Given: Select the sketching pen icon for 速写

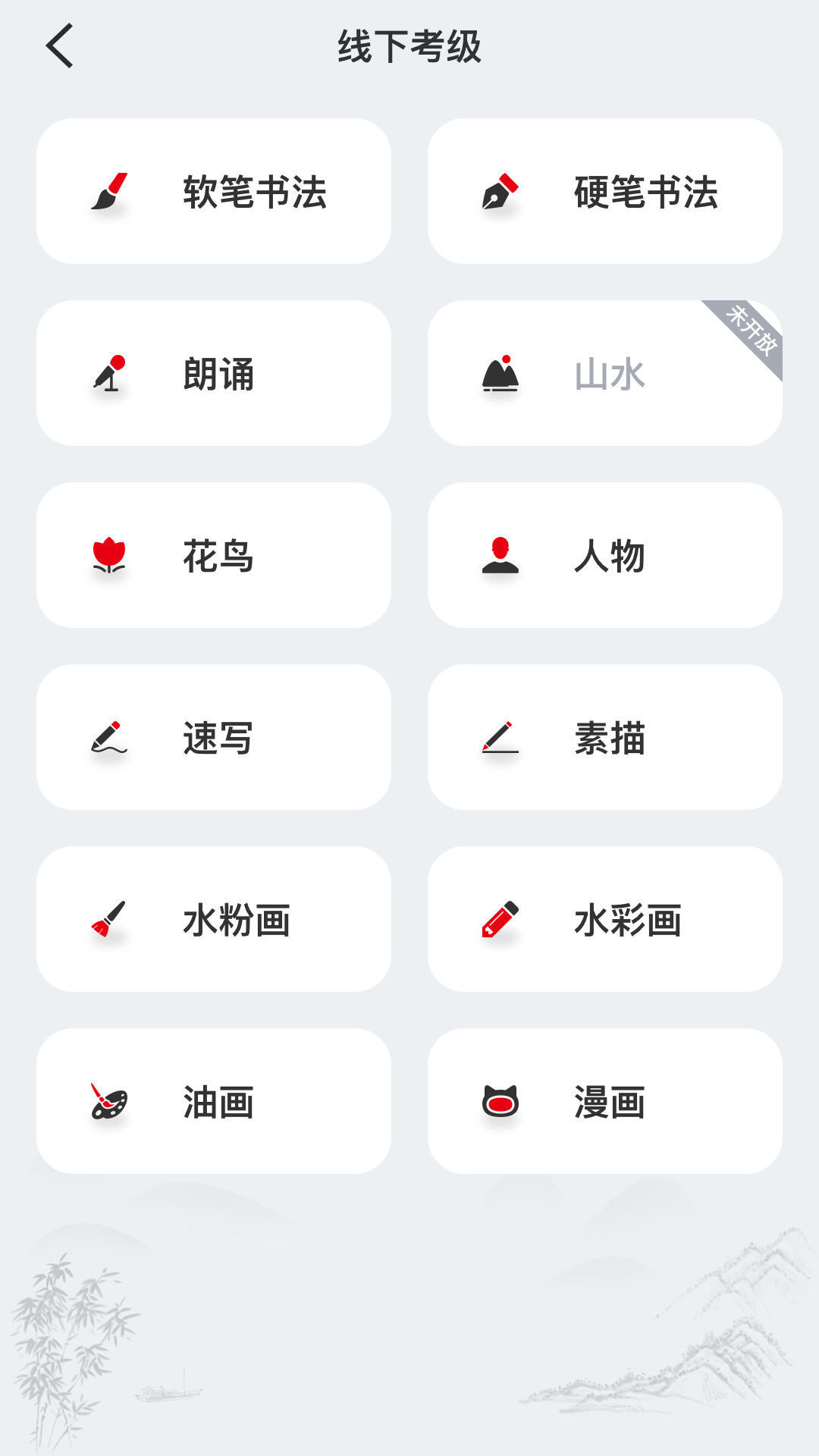Looking at the screenshot, I should (110, 737).
